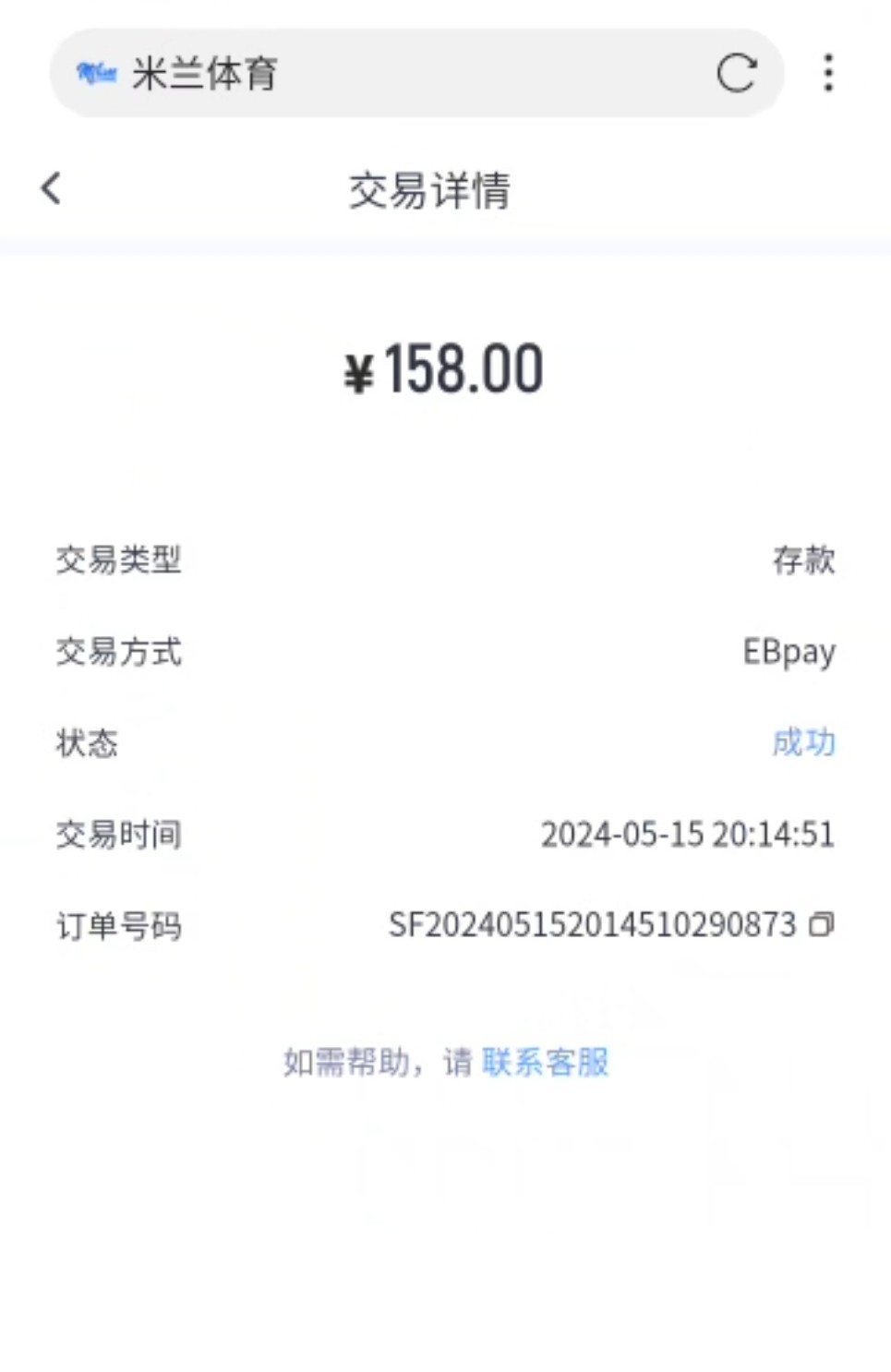Open the three-dot overflow menu

point(828,73)
